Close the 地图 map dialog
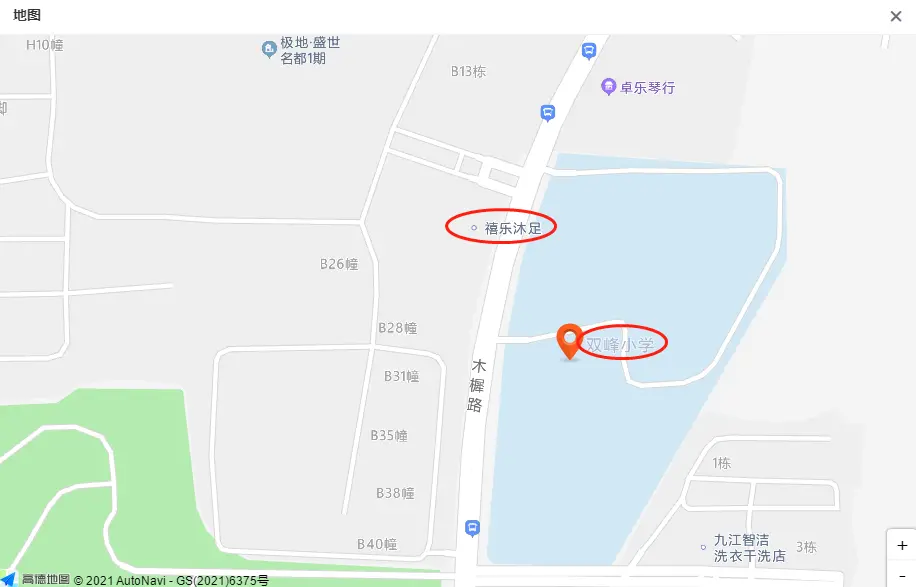This screenshot has height=587, width=916. (896, 16)
